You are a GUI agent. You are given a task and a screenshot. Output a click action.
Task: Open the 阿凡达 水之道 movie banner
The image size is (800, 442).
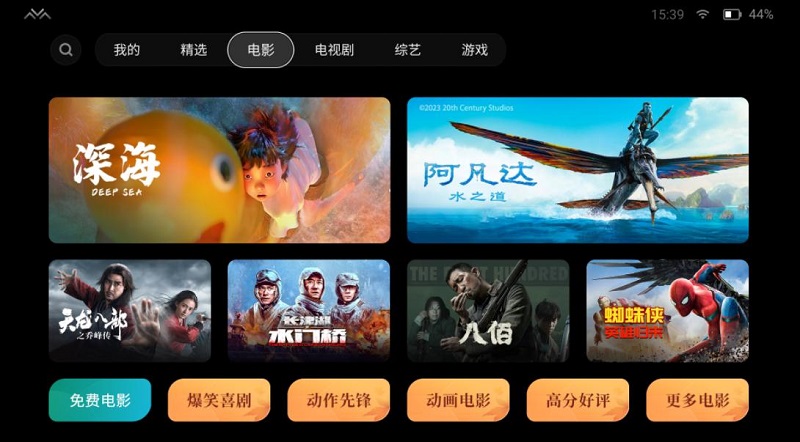[x=577, y=170]
